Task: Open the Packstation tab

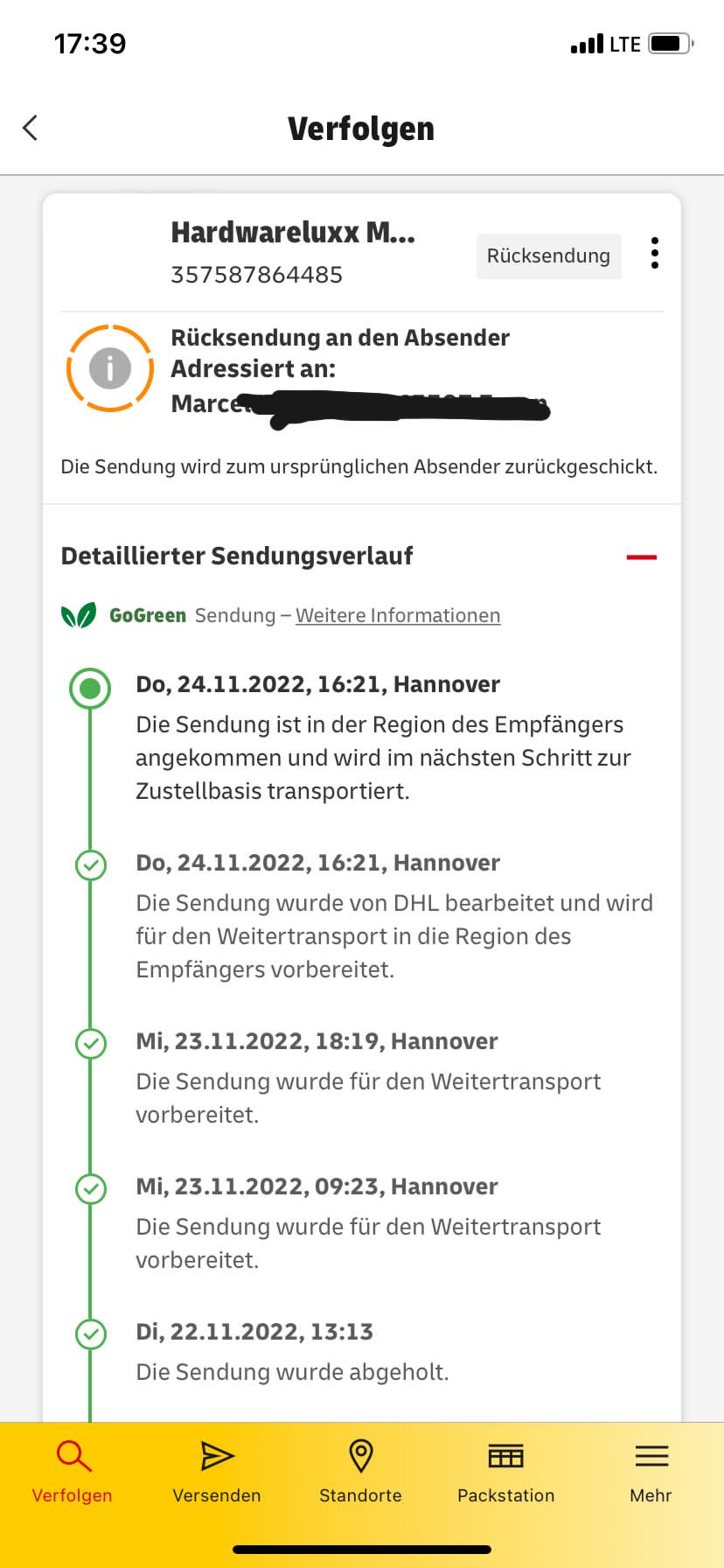Action: pyautogui.click(x=505, y=1473)
